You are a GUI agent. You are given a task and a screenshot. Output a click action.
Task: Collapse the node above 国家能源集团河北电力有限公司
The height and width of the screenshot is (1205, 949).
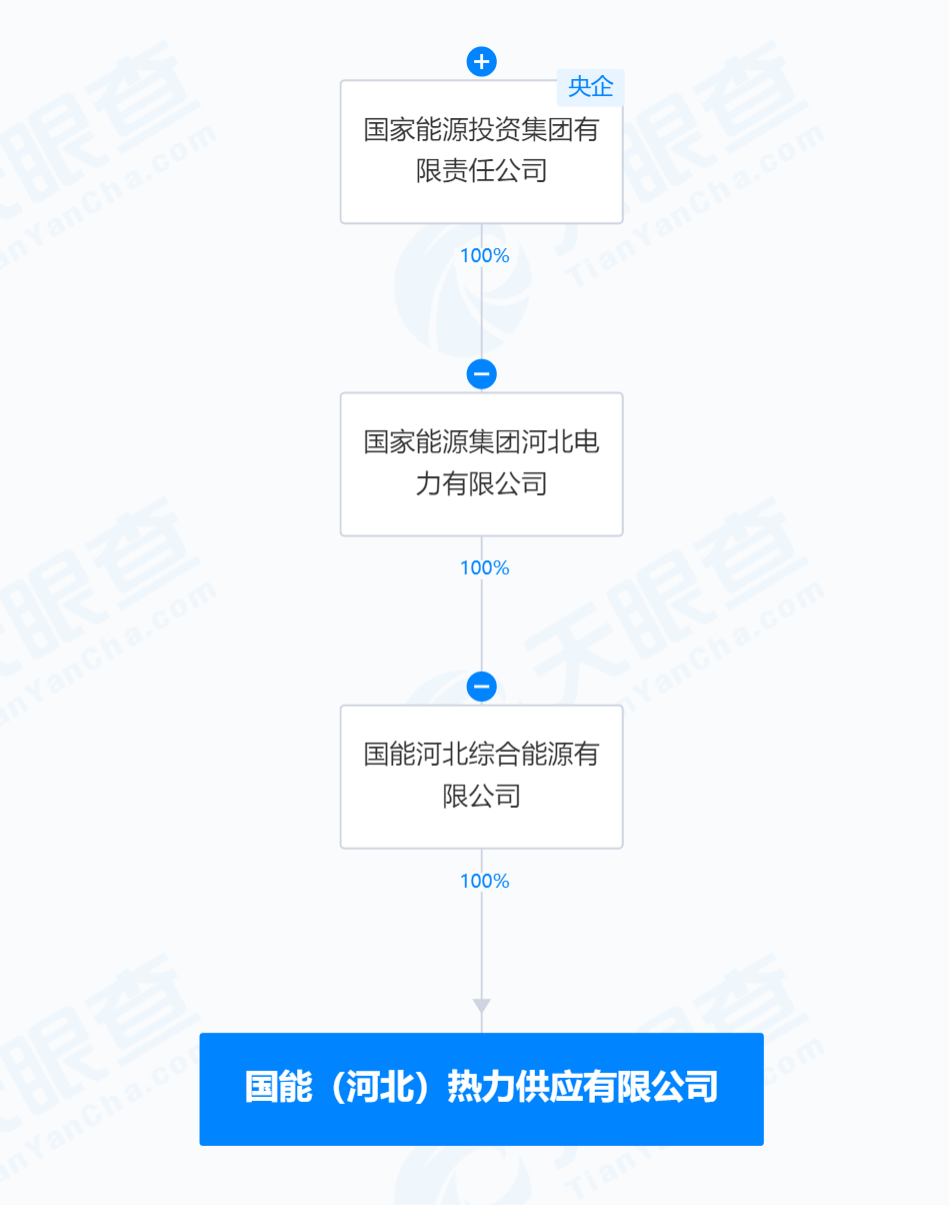pyautogui.click(x=481, y=375)
